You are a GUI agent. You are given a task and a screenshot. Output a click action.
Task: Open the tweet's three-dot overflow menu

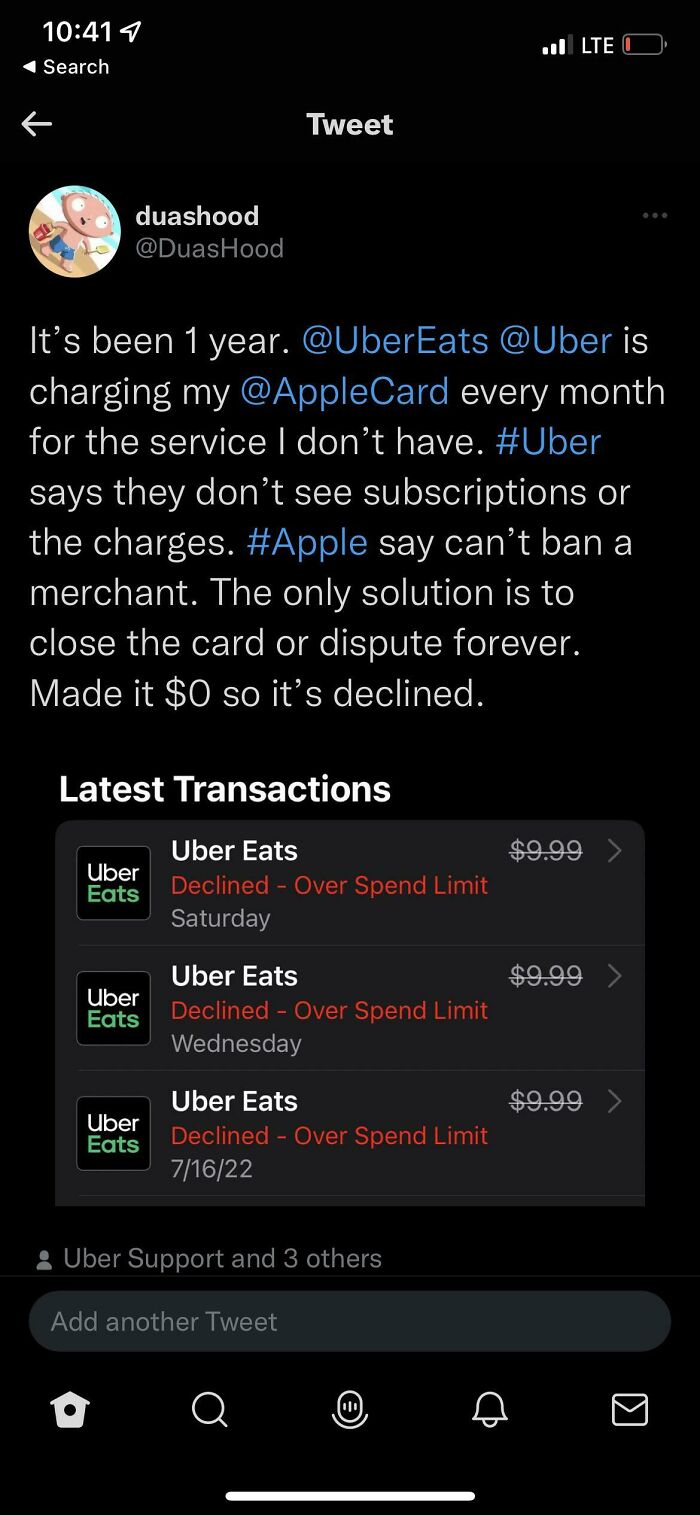tap(654, 215)
